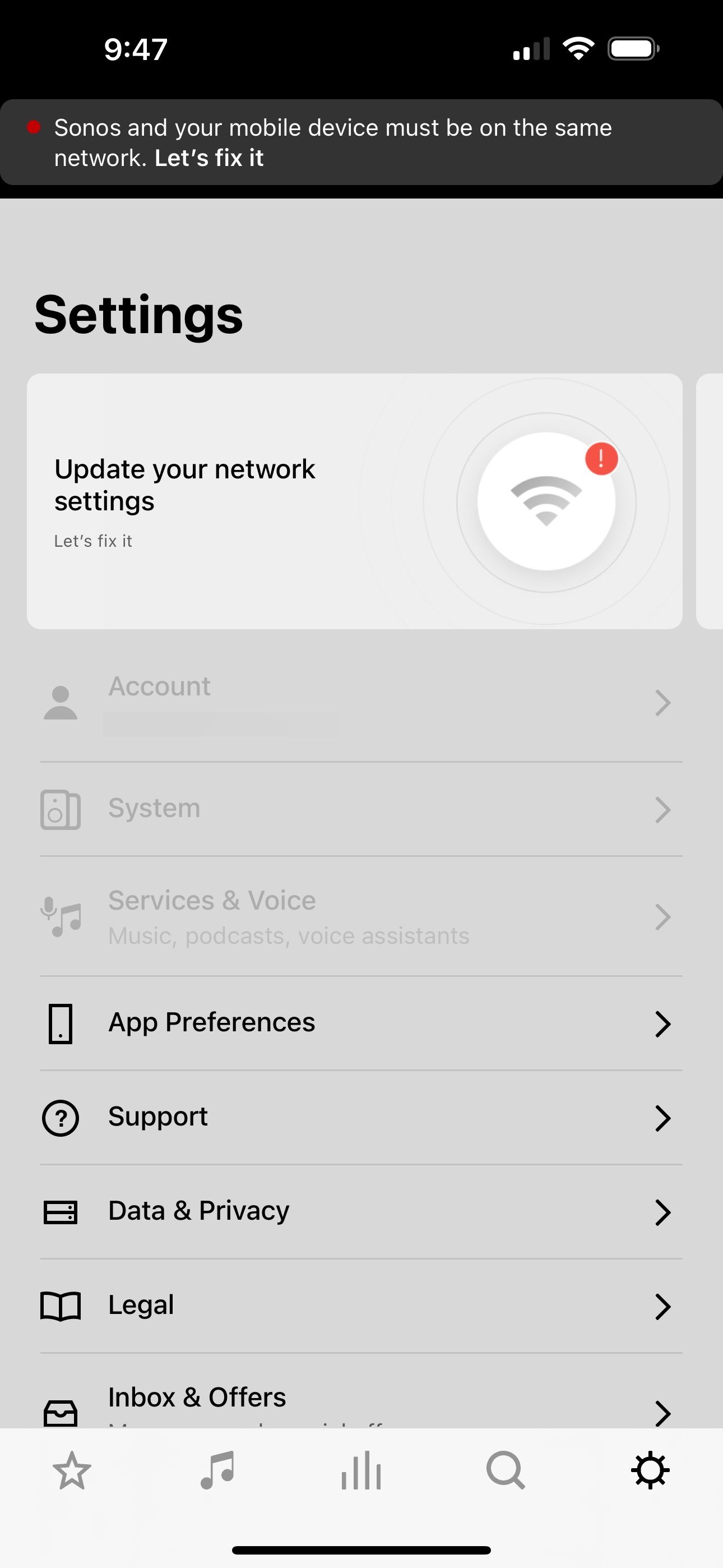This screenshot has height=1568, width=723.
Task: Tap the Wi-Fi icon with red alert badge
Action: pos(546,499)
